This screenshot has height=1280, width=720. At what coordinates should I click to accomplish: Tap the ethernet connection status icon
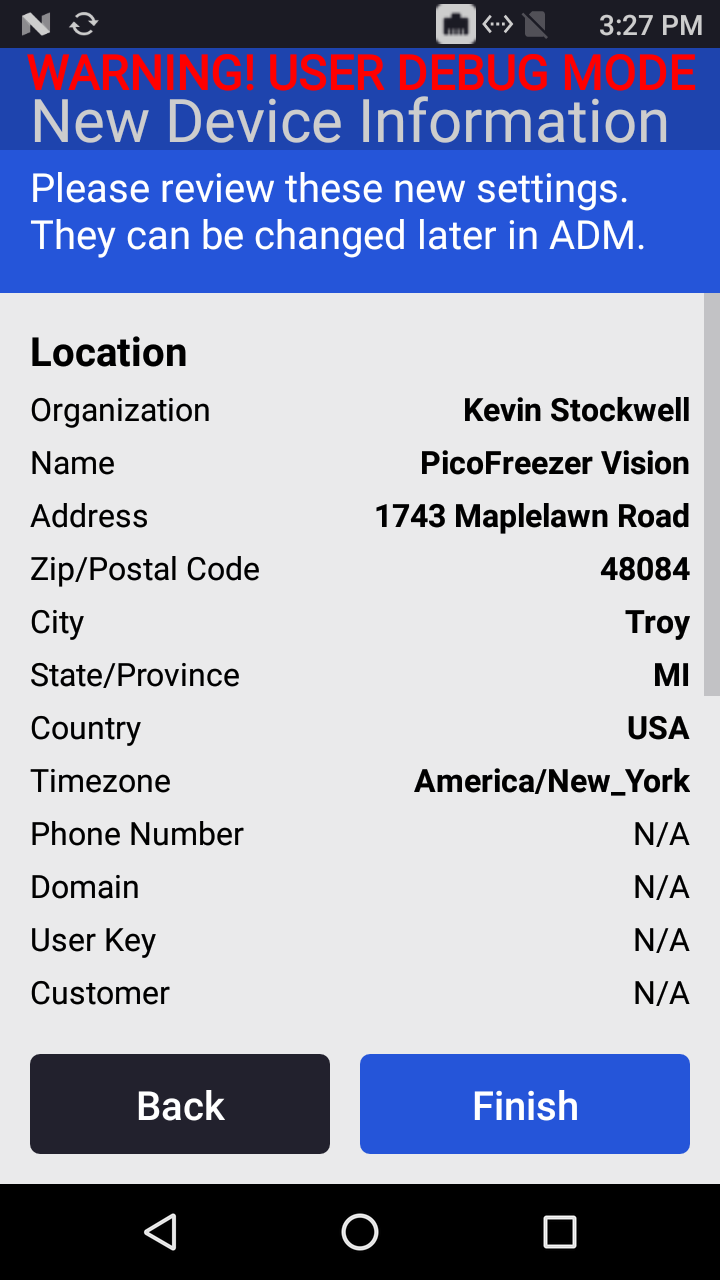pyautogui.click(x=455, y=24)
